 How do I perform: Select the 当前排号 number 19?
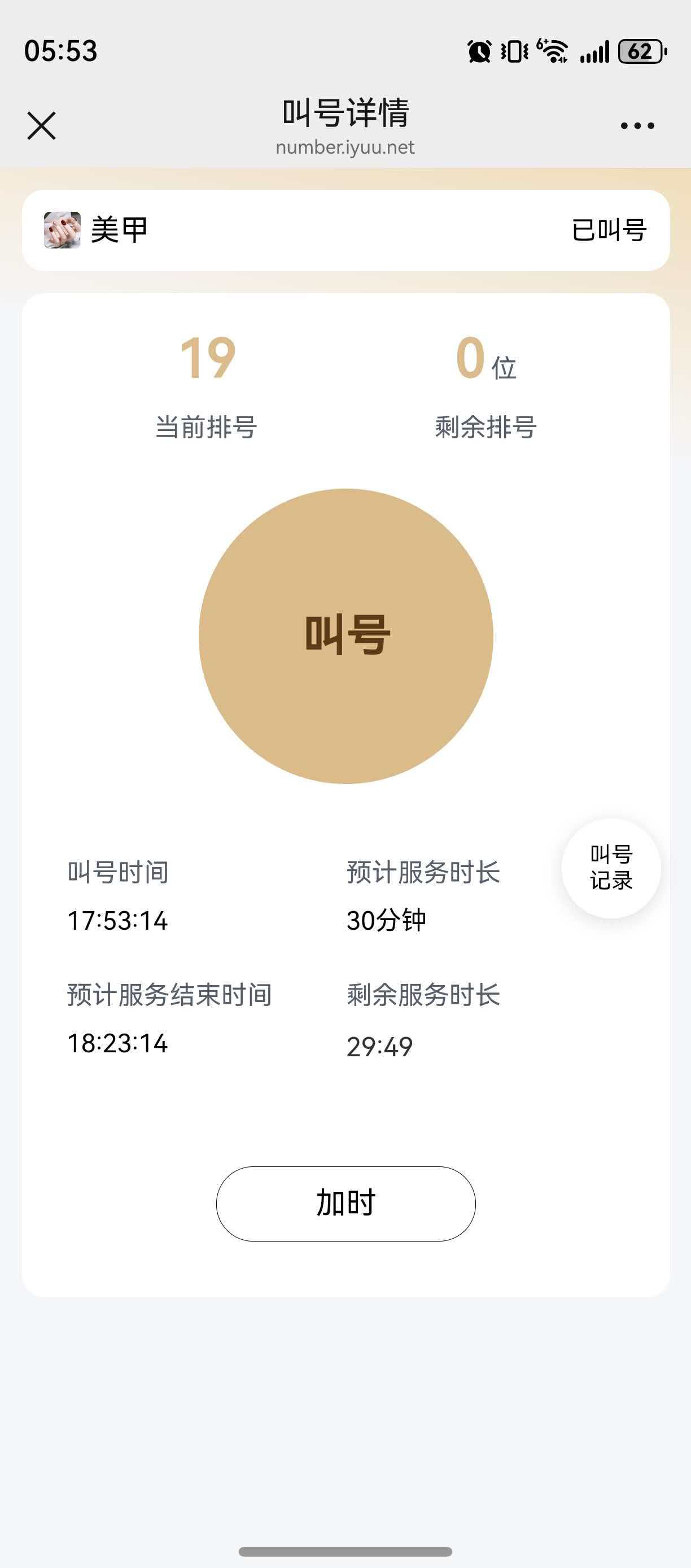[x=207, y=362]
